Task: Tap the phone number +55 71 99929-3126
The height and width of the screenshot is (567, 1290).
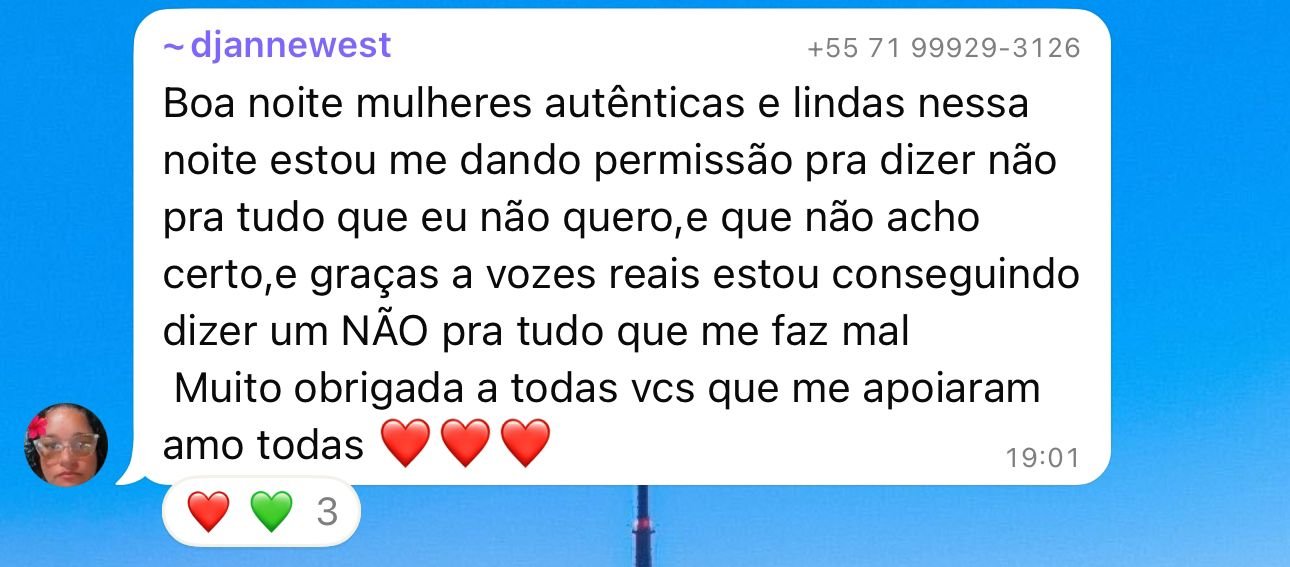Action: (x=943, y=48)
